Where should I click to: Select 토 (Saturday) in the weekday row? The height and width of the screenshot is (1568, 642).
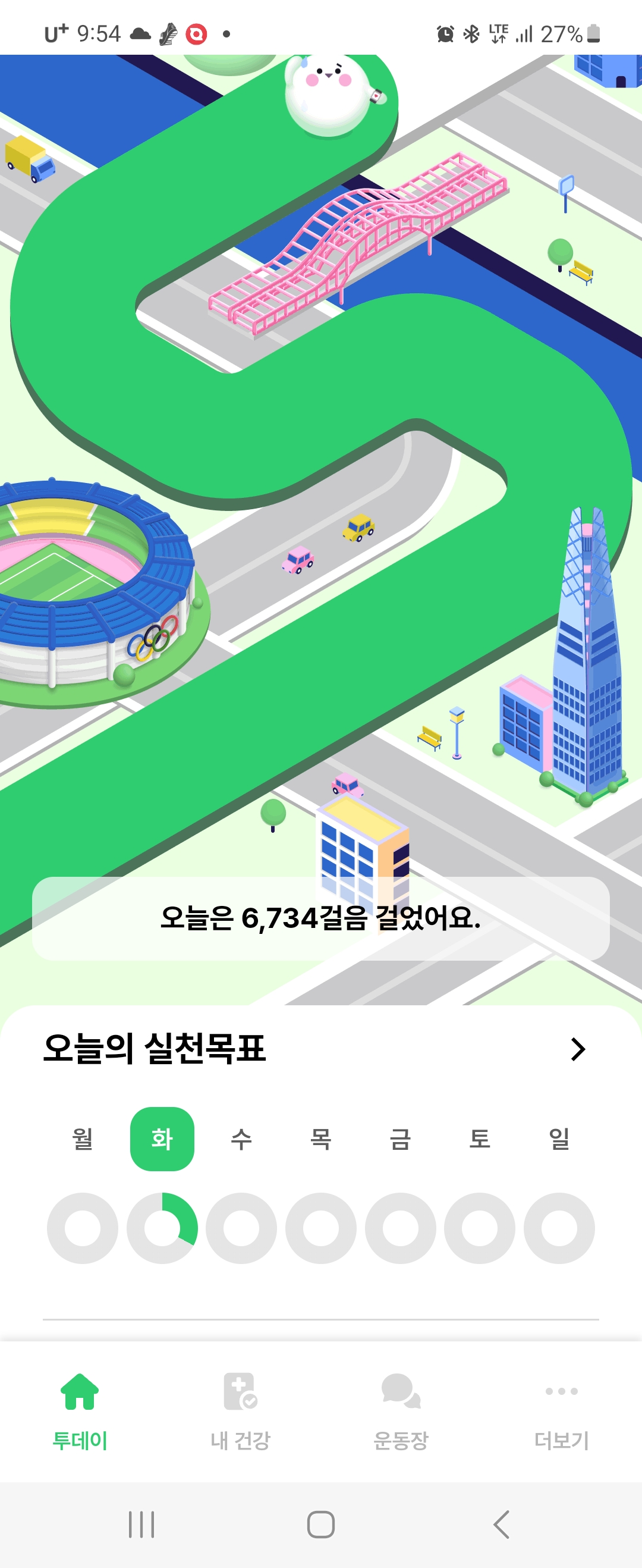pos(480,1139)
